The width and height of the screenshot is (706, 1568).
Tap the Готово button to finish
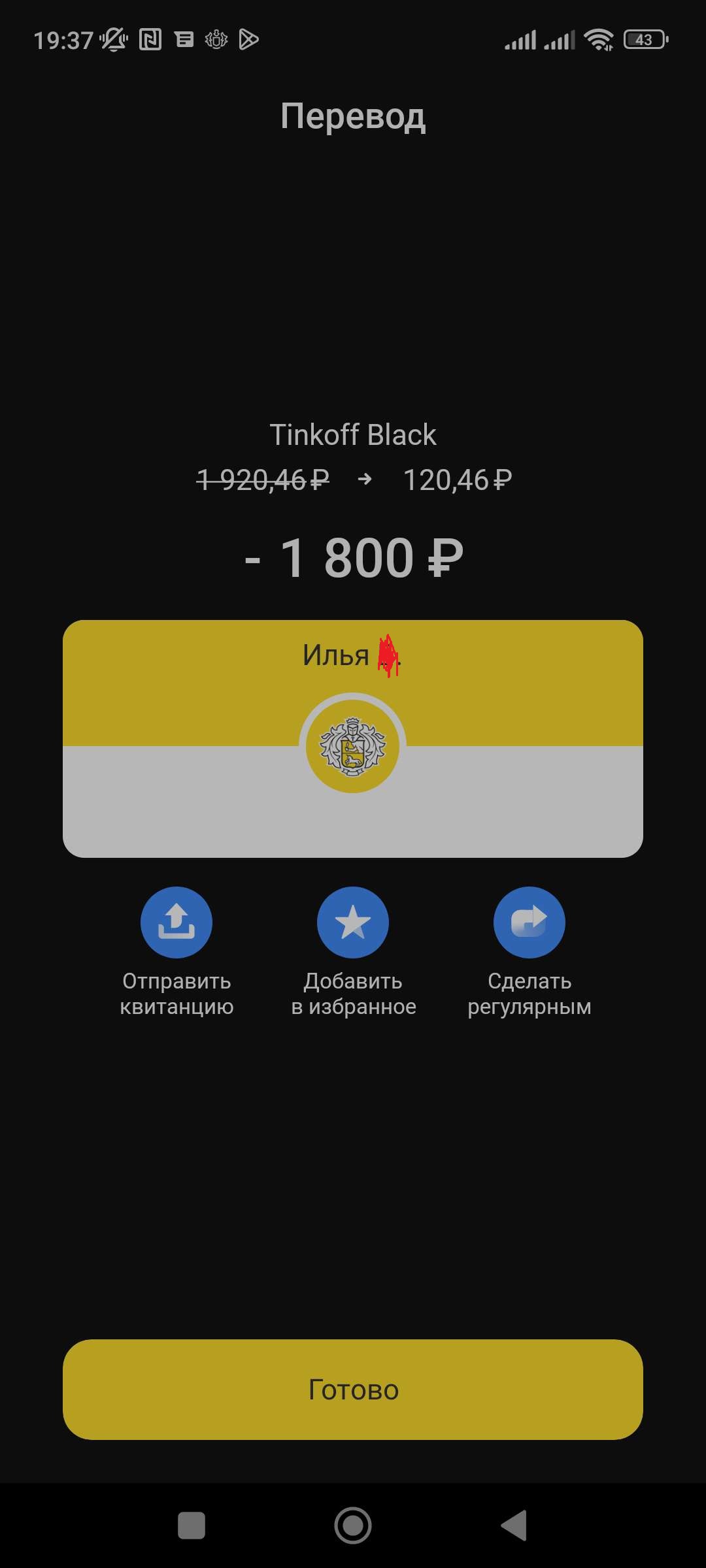tap(353, 1390)
